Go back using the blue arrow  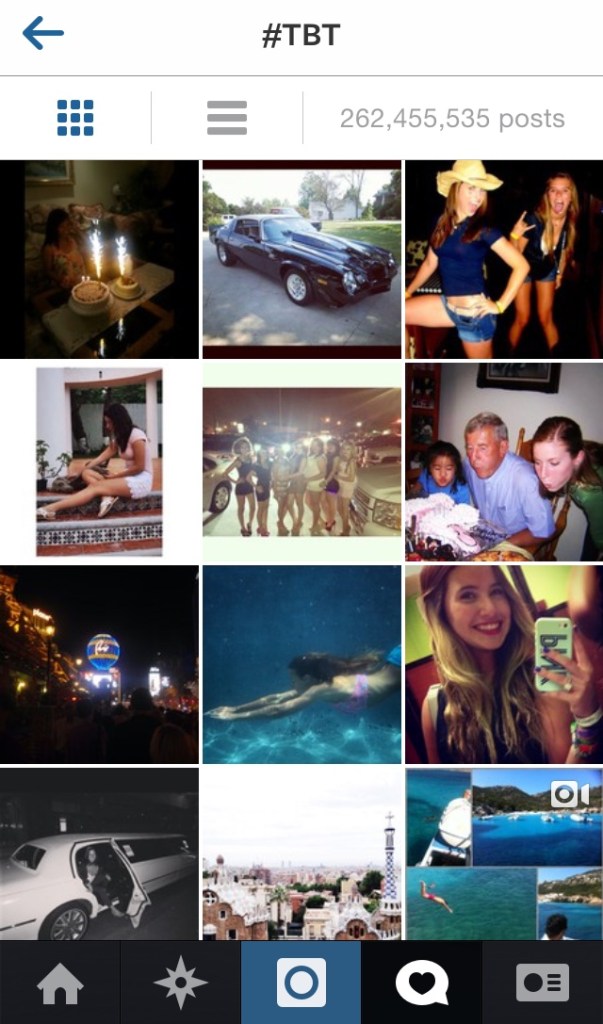click(43, 34)
